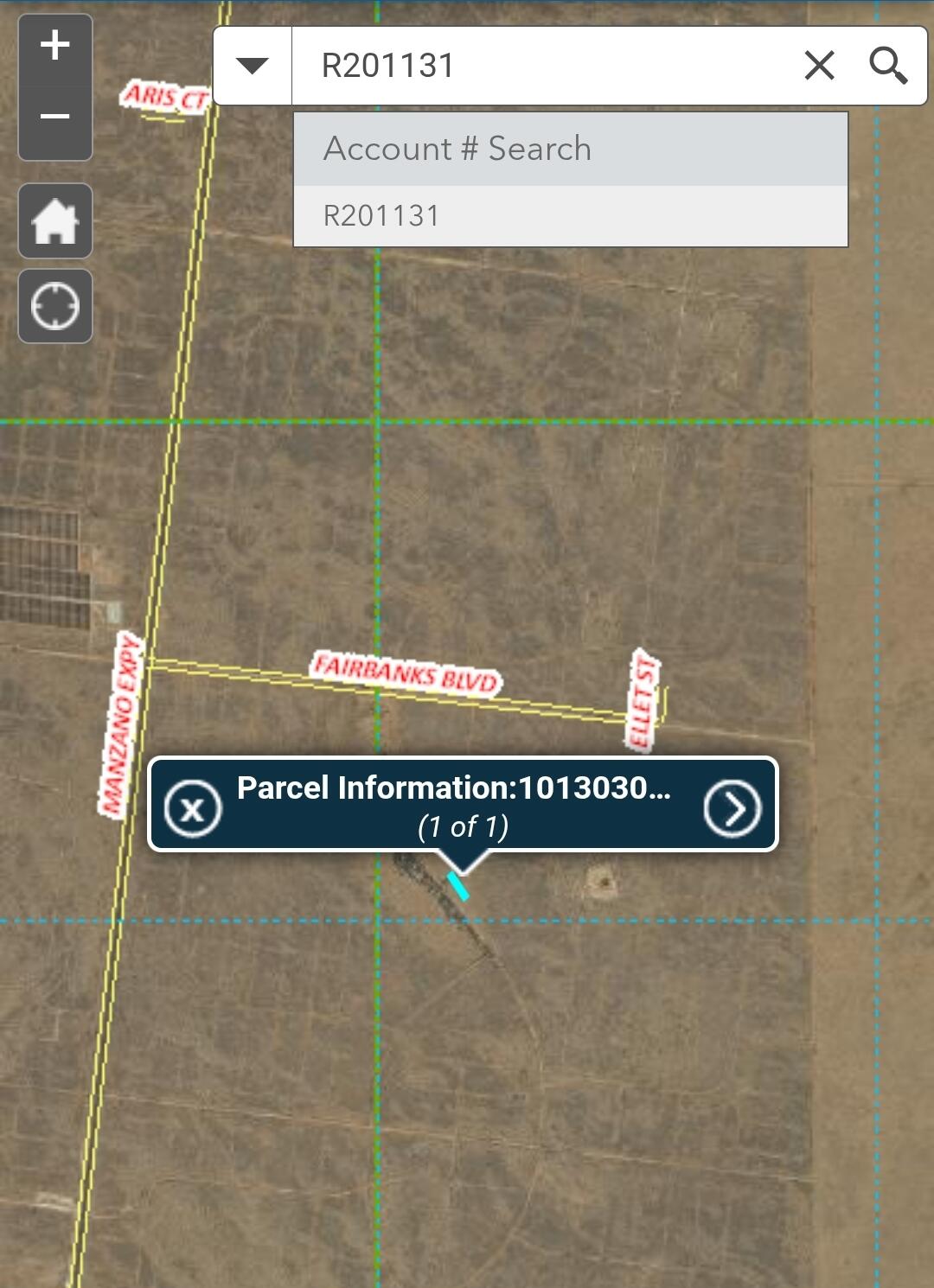Click the search magnifier icon

coord(887,65)
